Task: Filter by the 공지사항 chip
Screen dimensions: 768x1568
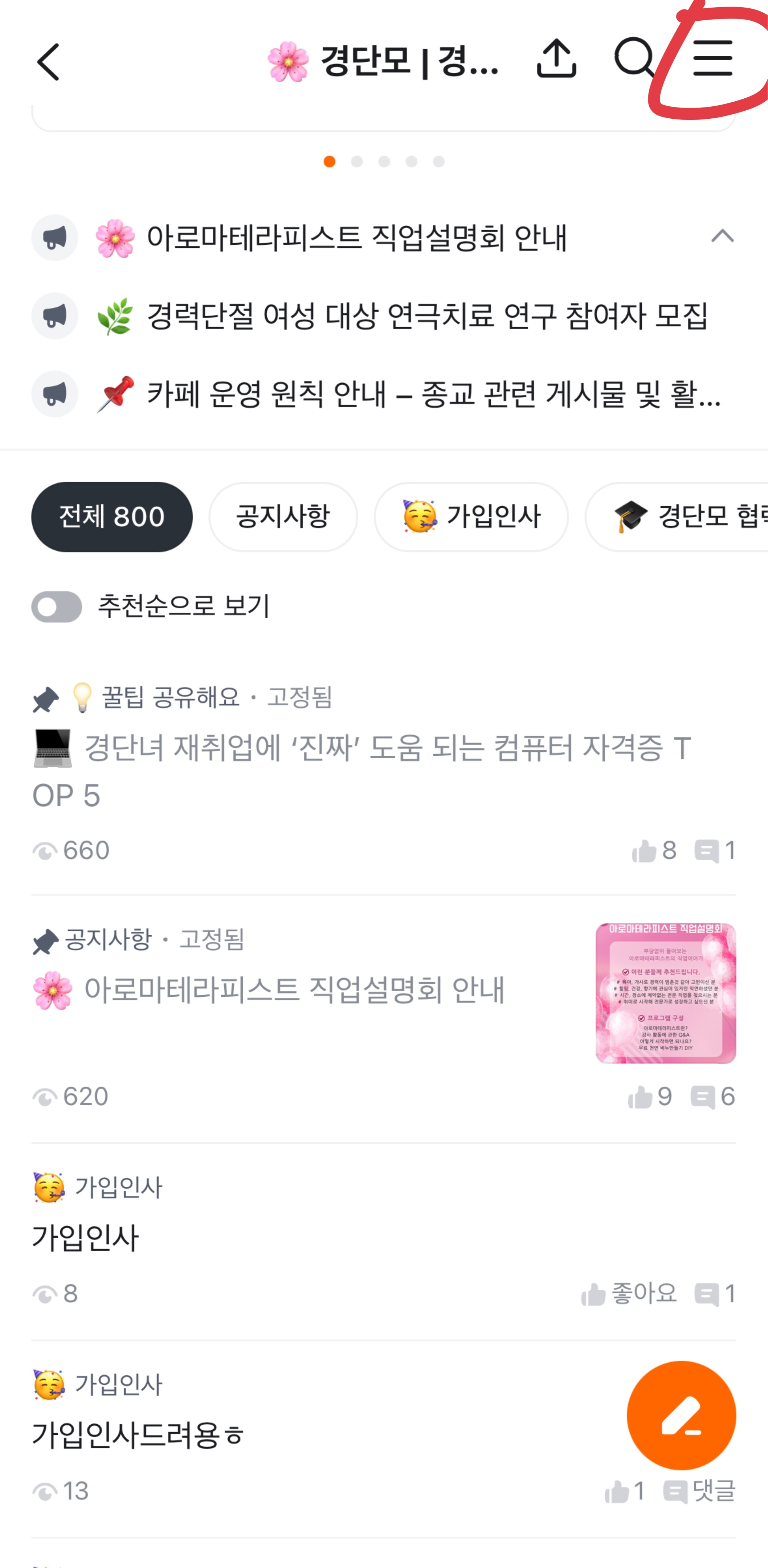Action: 283,517
